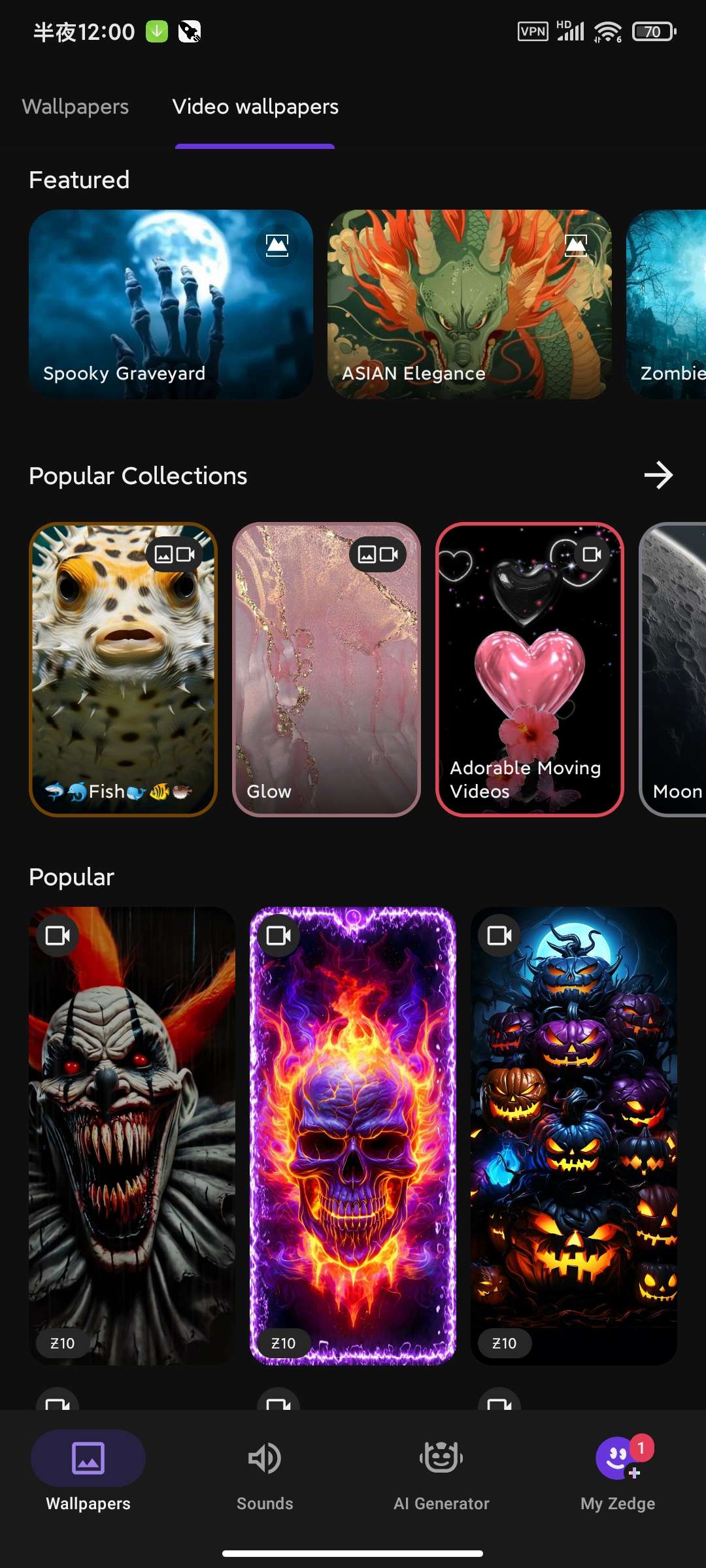Open the flaming skull video wallpaper

(x=352, y=1135)
